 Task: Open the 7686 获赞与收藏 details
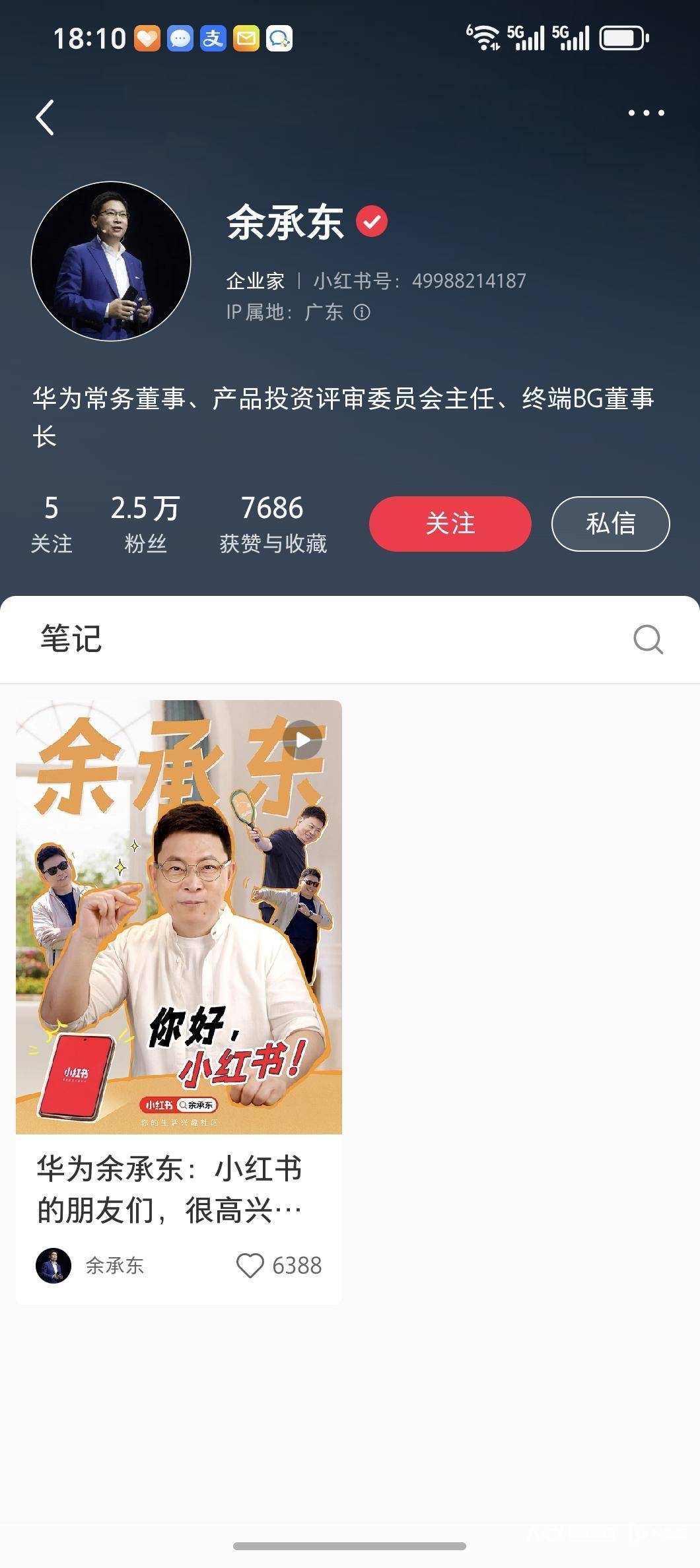click(273, 525)
